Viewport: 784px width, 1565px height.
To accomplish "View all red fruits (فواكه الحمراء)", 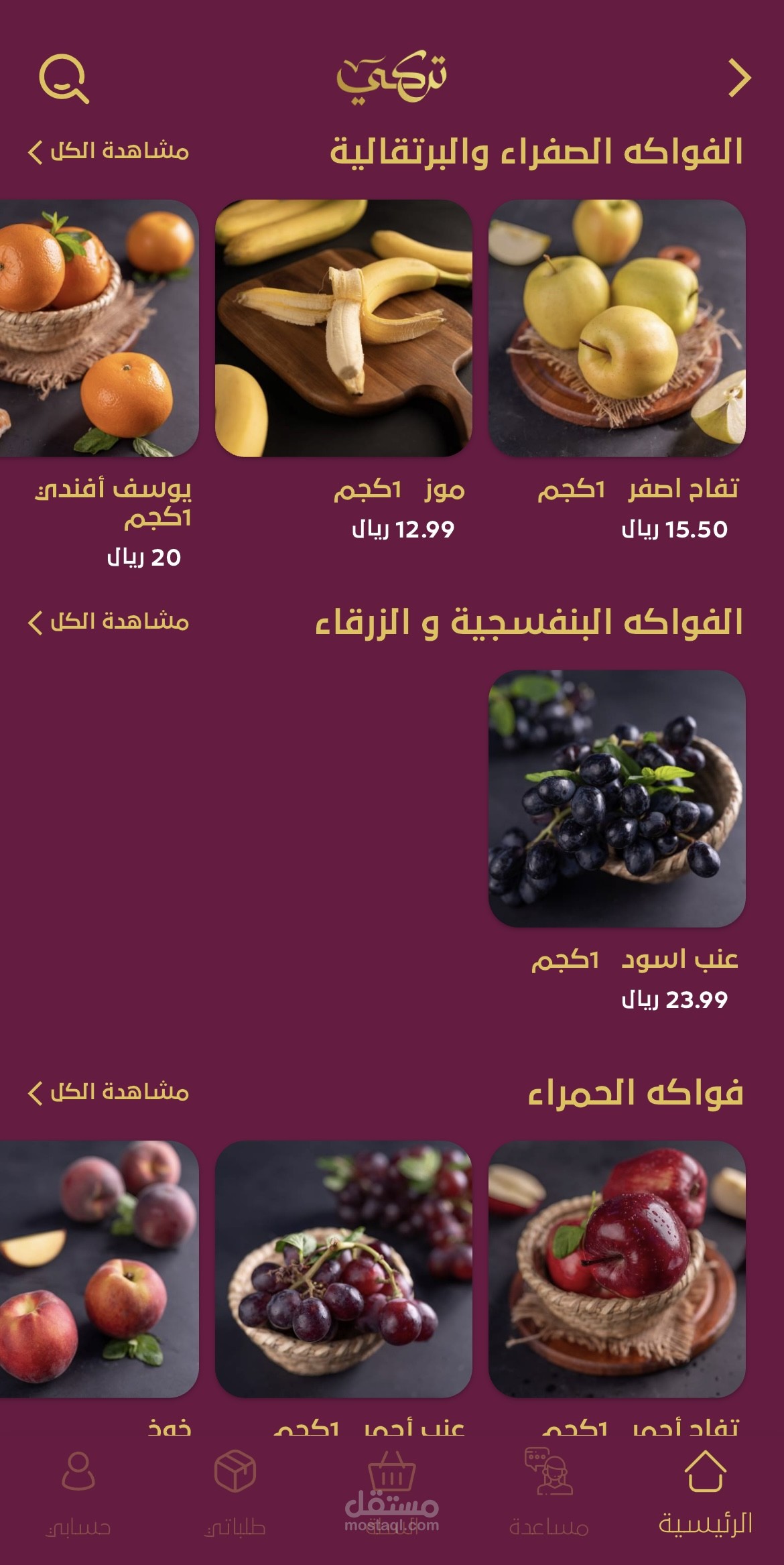I will tap(109, 1092).
